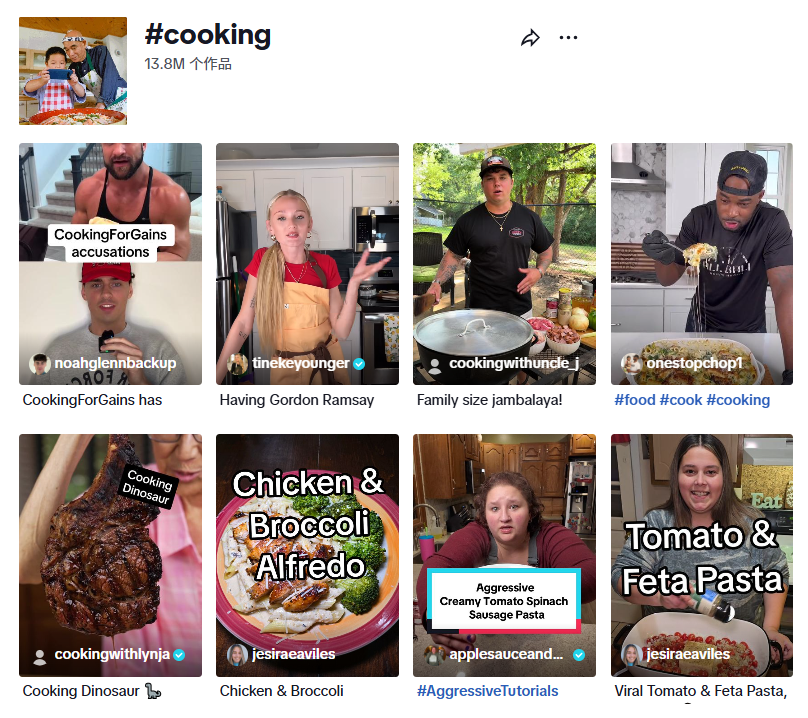Open the #AggressiveTutorials hashtag link
This screenshot has height=718, width=808.
pos(487,691)
